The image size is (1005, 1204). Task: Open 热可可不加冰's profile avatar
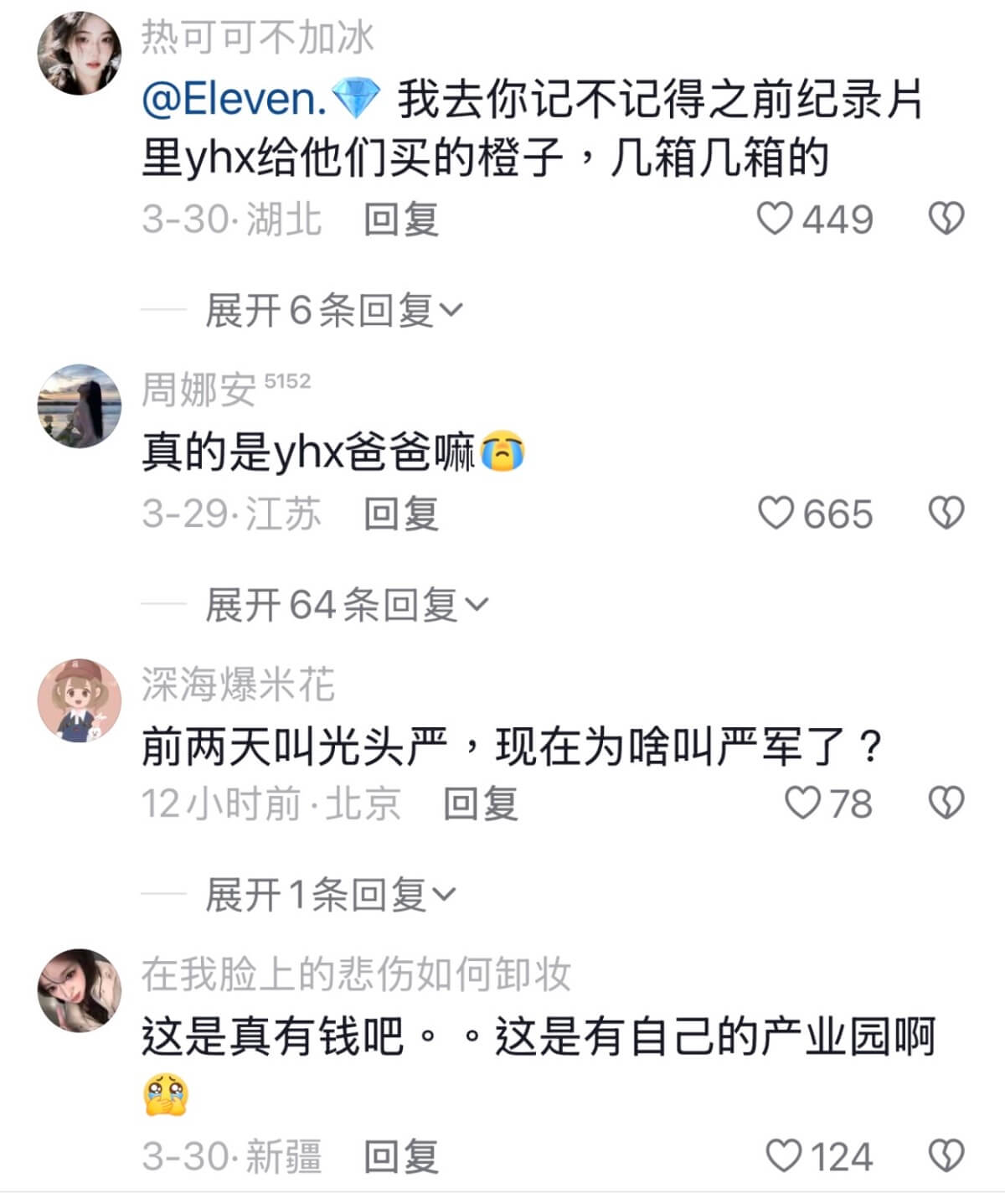click(80, 53)
